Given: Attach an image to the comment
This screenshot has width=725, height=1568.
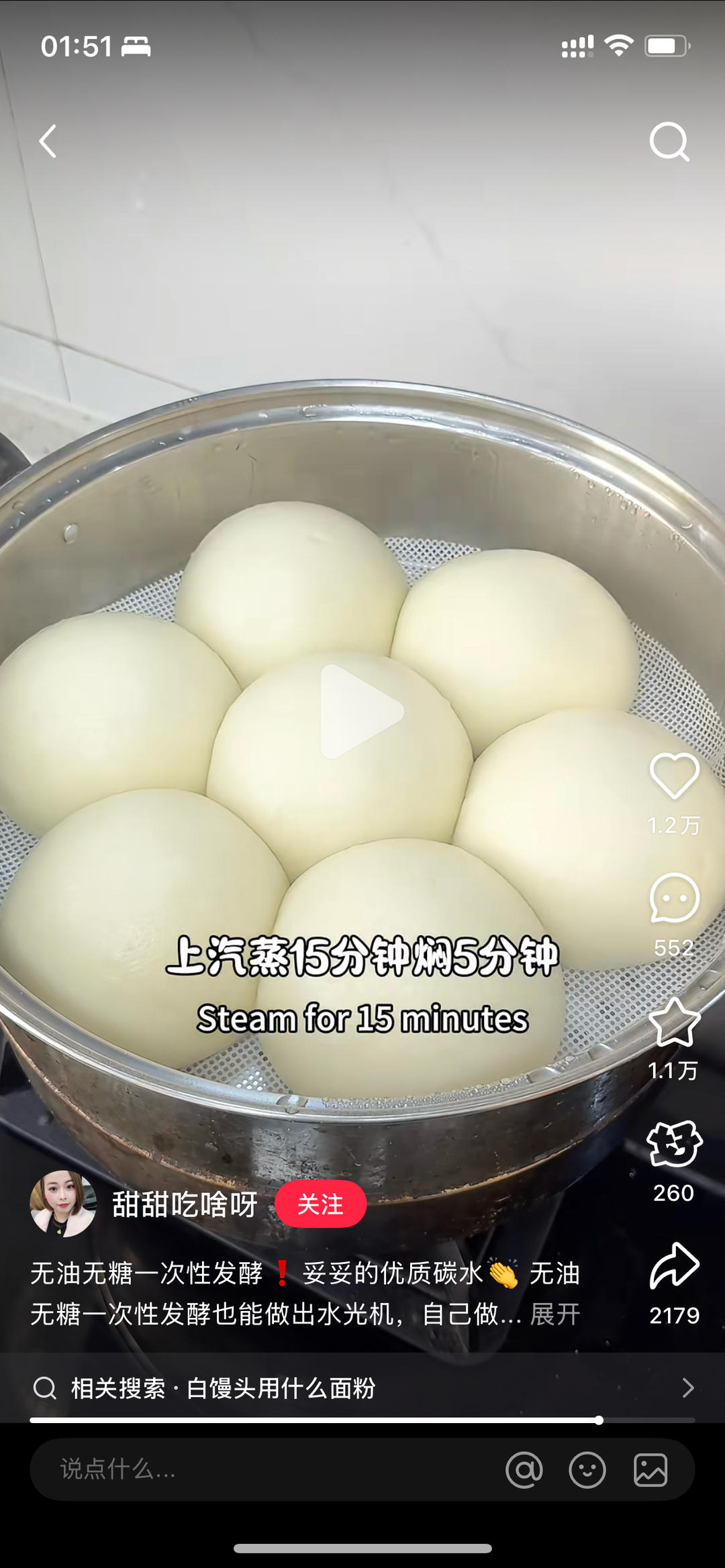Looking at the screenshot, I should 650,1470.
